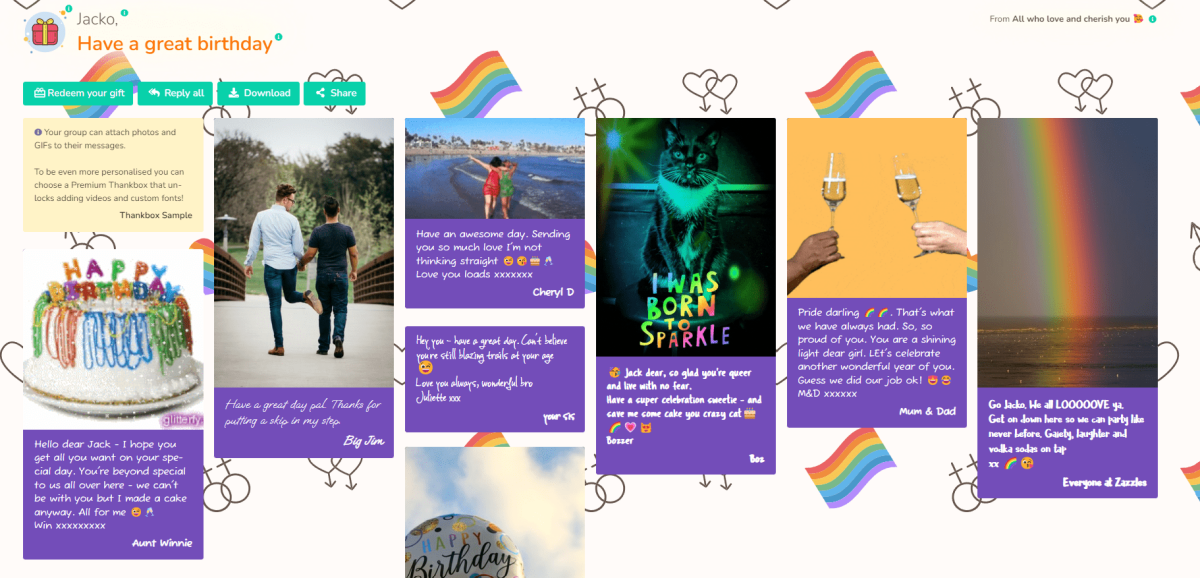1200x578 pixels.
Task: Tap the info icon beside Jacko's name
Action: point(124,14)
